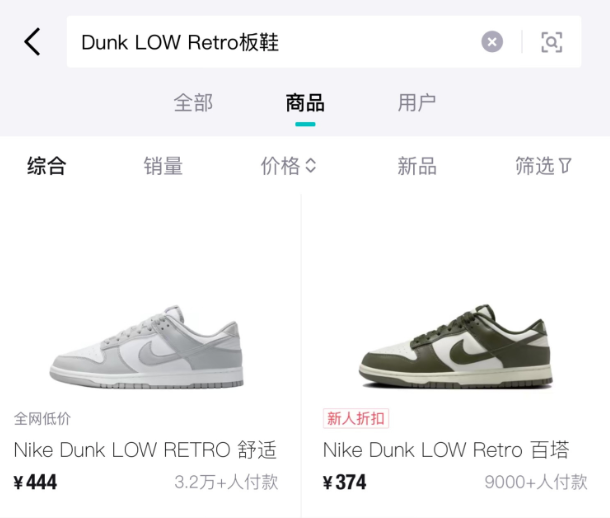Screen dimensions: 610x518
Task: Open the 筛选 filter panel
Action: click(x=543, y=166)
